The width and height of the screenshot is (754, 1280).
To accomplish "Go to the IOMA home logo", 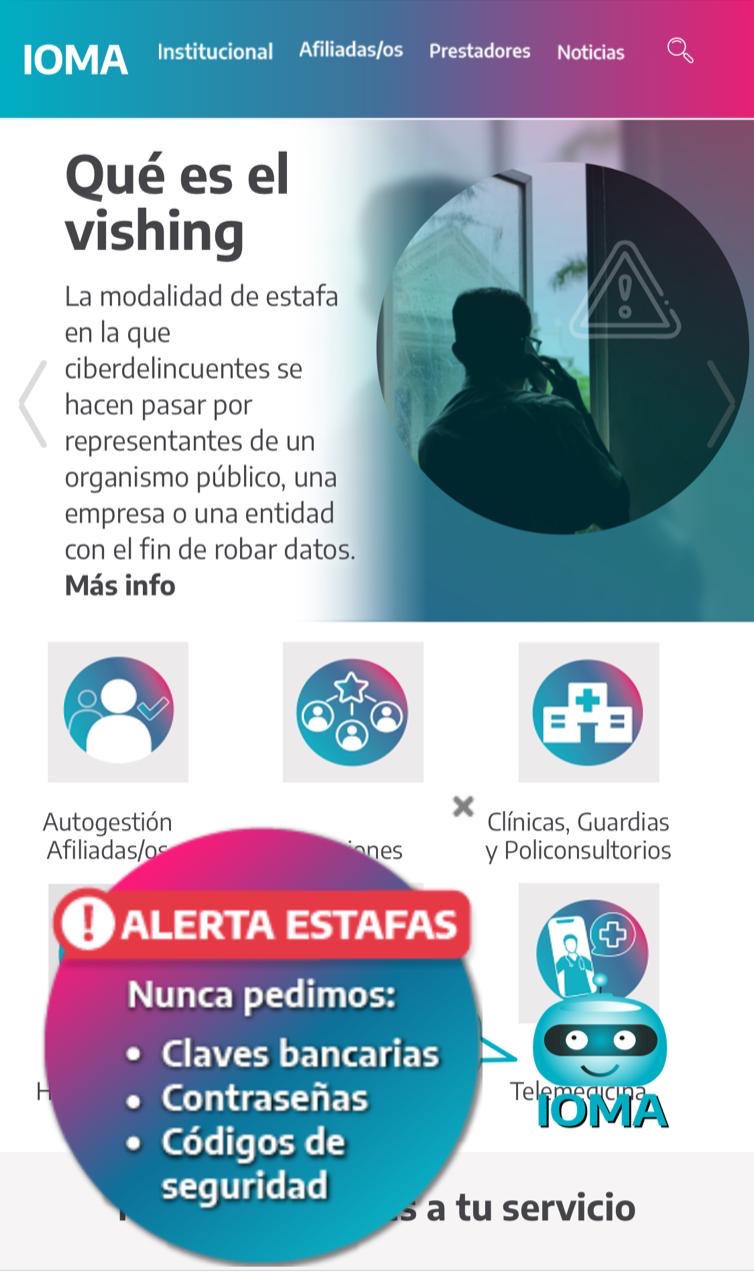I will tap(75, 59).
